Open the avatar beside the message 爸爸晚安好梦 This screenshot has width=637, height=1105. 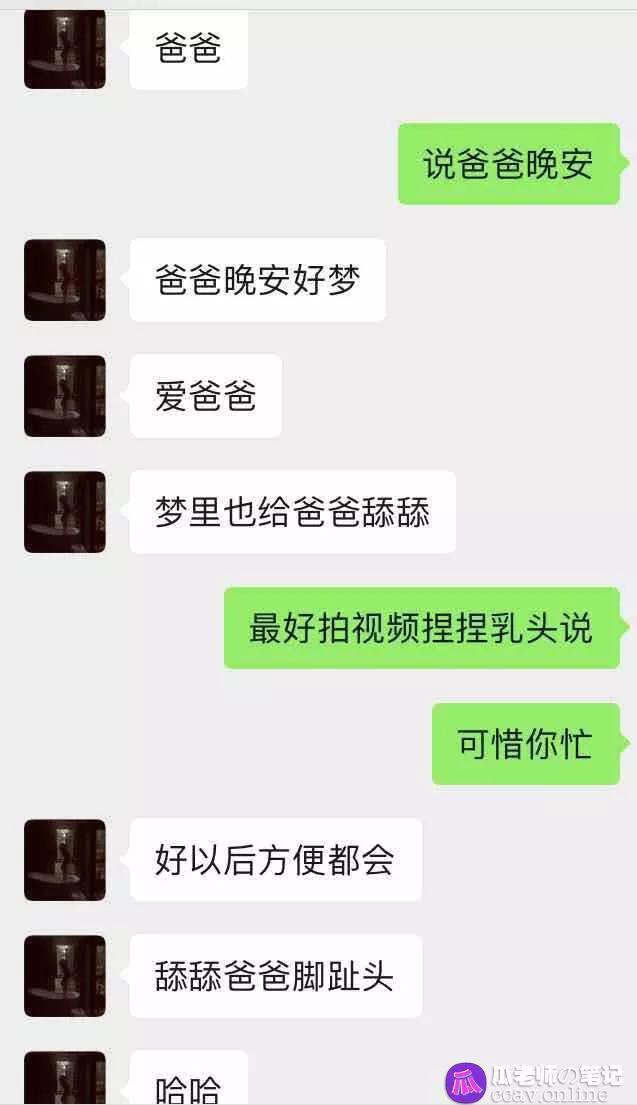coord(65,280)
